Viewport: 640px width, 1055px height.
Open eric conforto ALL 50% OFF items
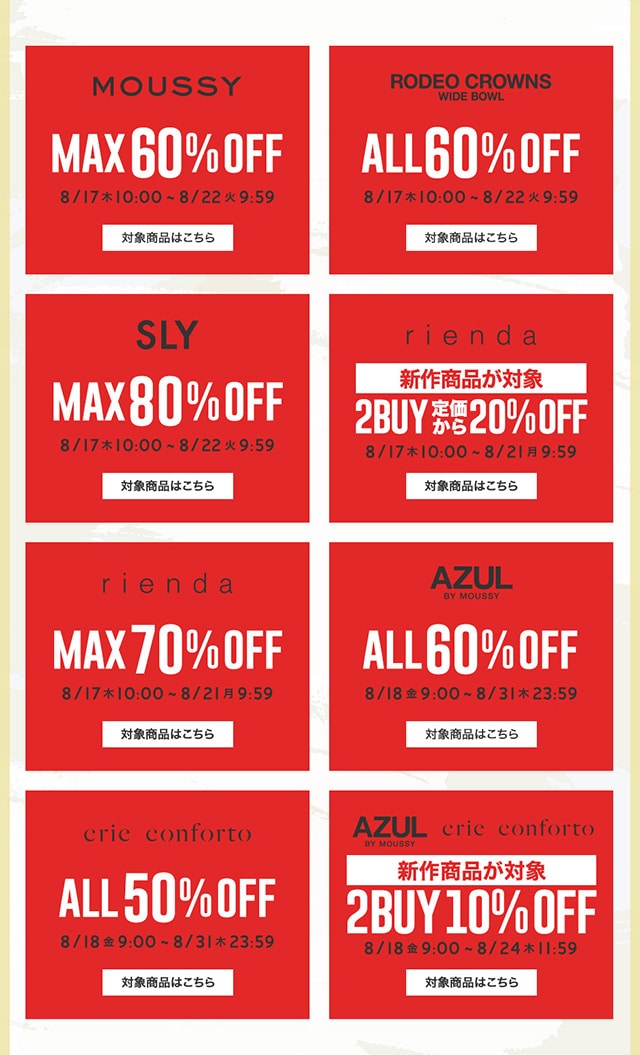[x=167, y=982]
